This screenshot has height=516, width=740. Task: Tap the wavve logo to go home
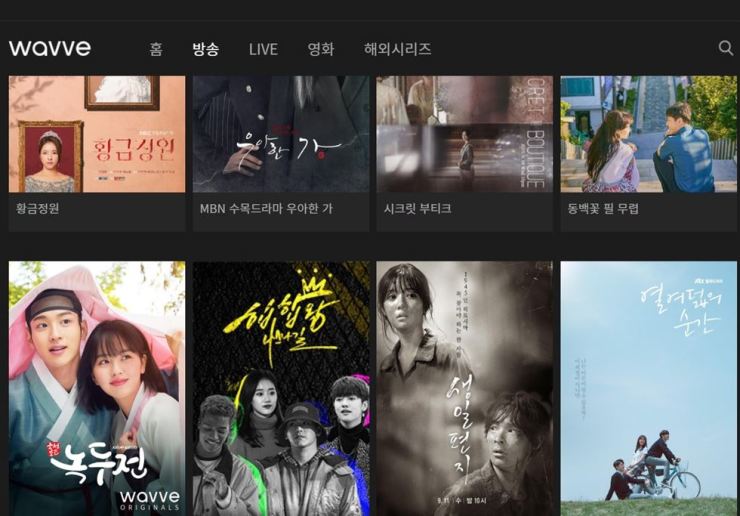[50, 48]
